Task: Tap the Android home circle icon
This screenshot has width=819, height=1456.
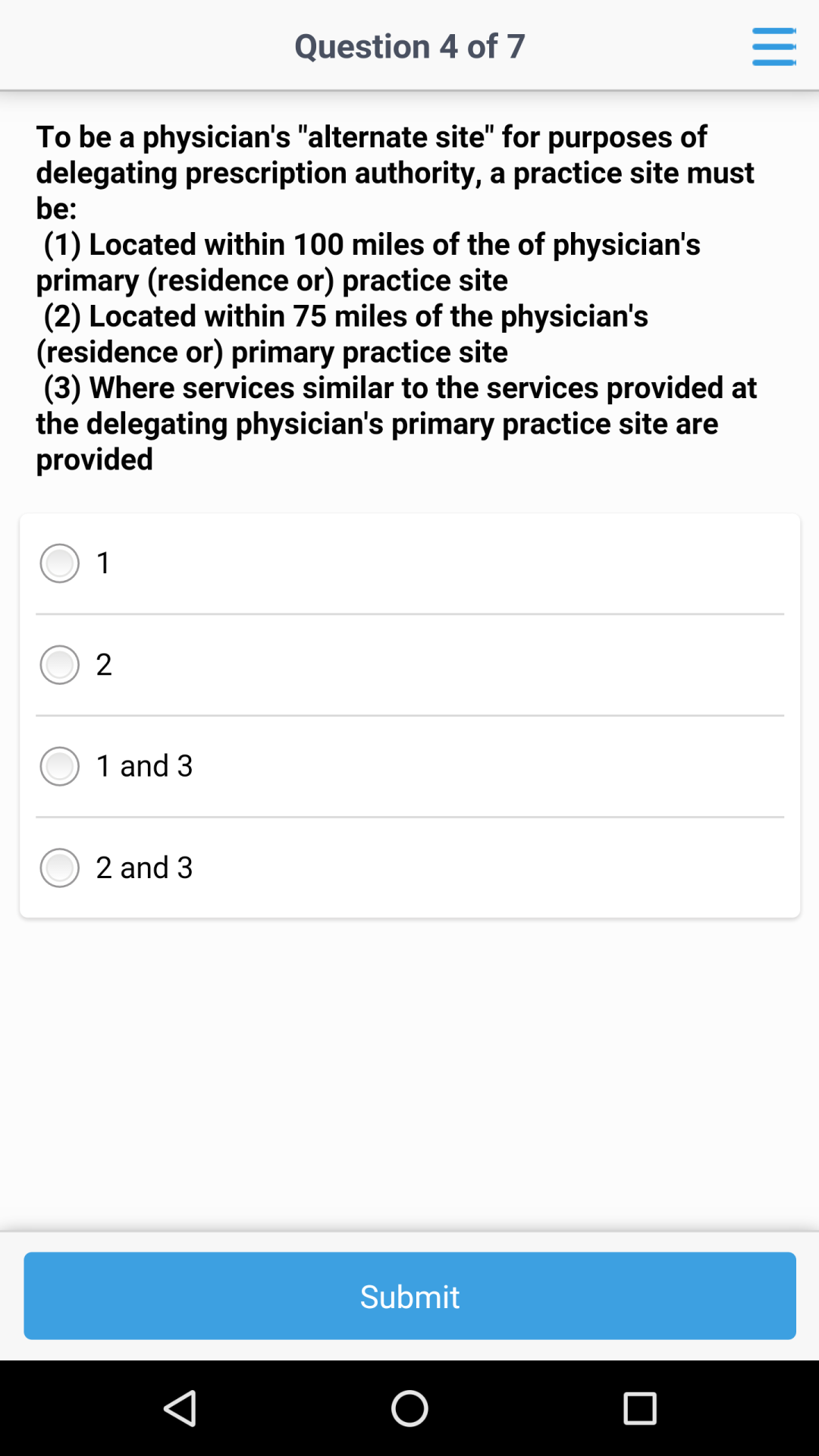Action: (409, 1409)
